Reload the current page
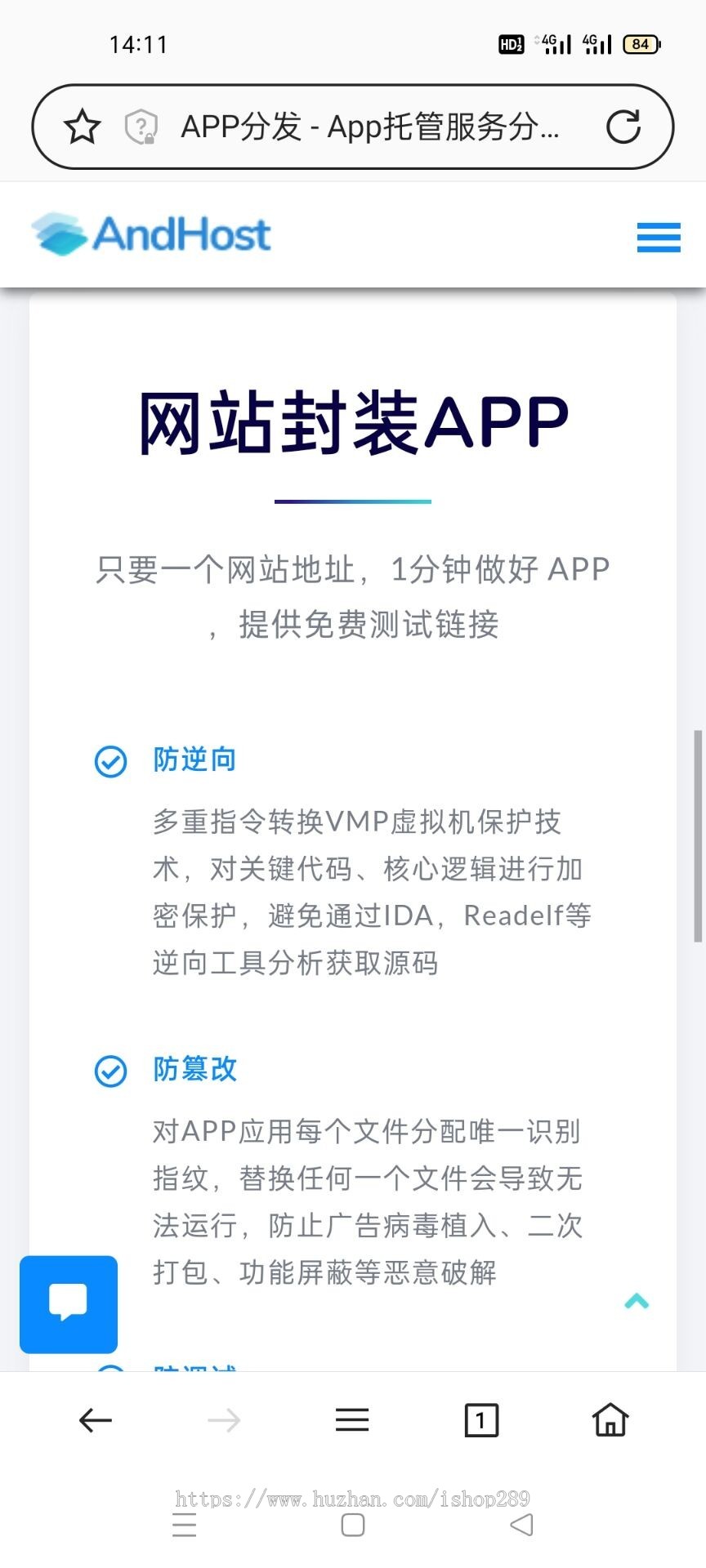This screenshot has width=706, height=1568. click(x=623, y=127)
